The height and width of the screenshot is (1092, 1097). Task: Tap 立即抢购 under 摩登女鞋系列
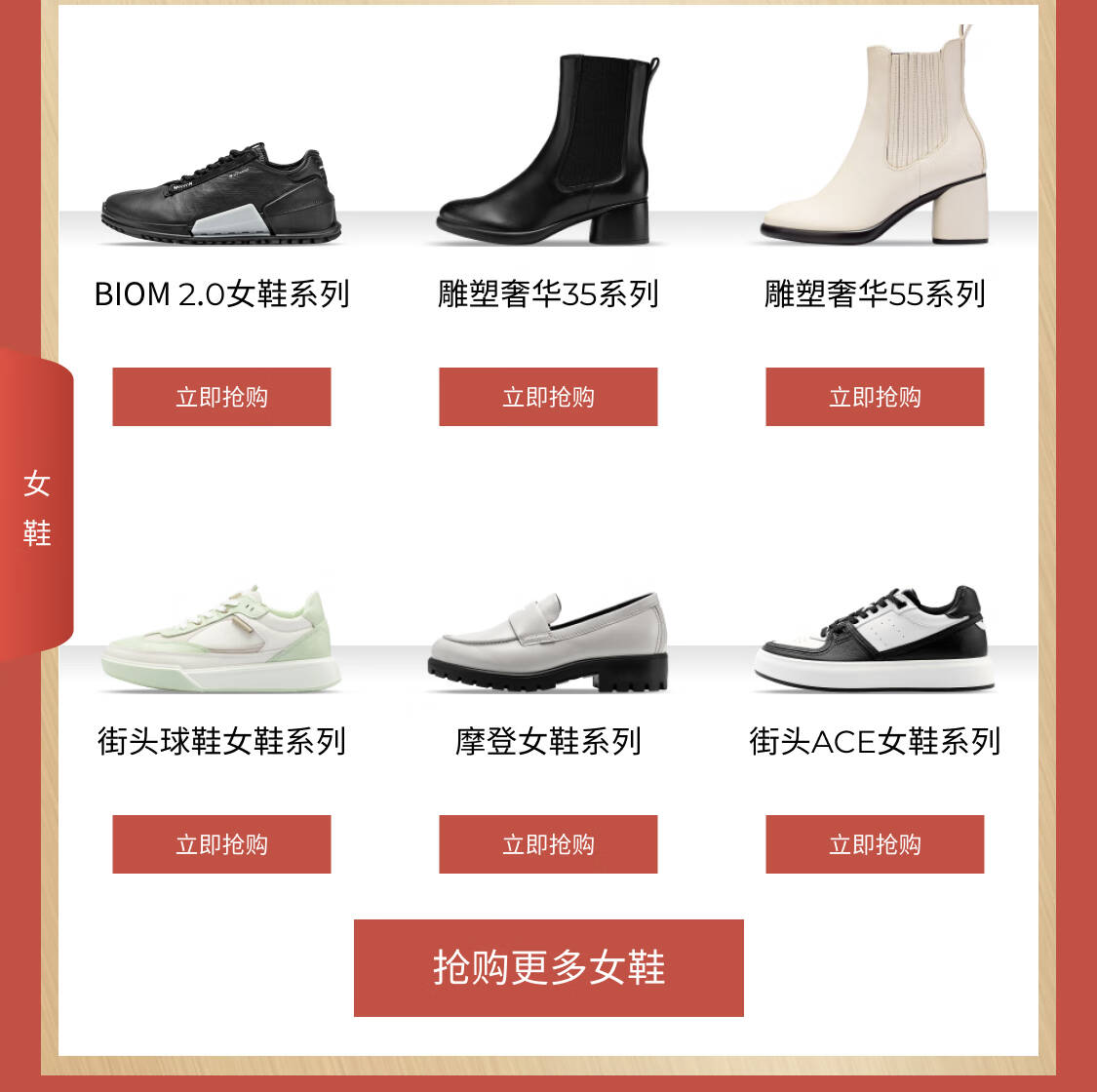tap(548, 844)
